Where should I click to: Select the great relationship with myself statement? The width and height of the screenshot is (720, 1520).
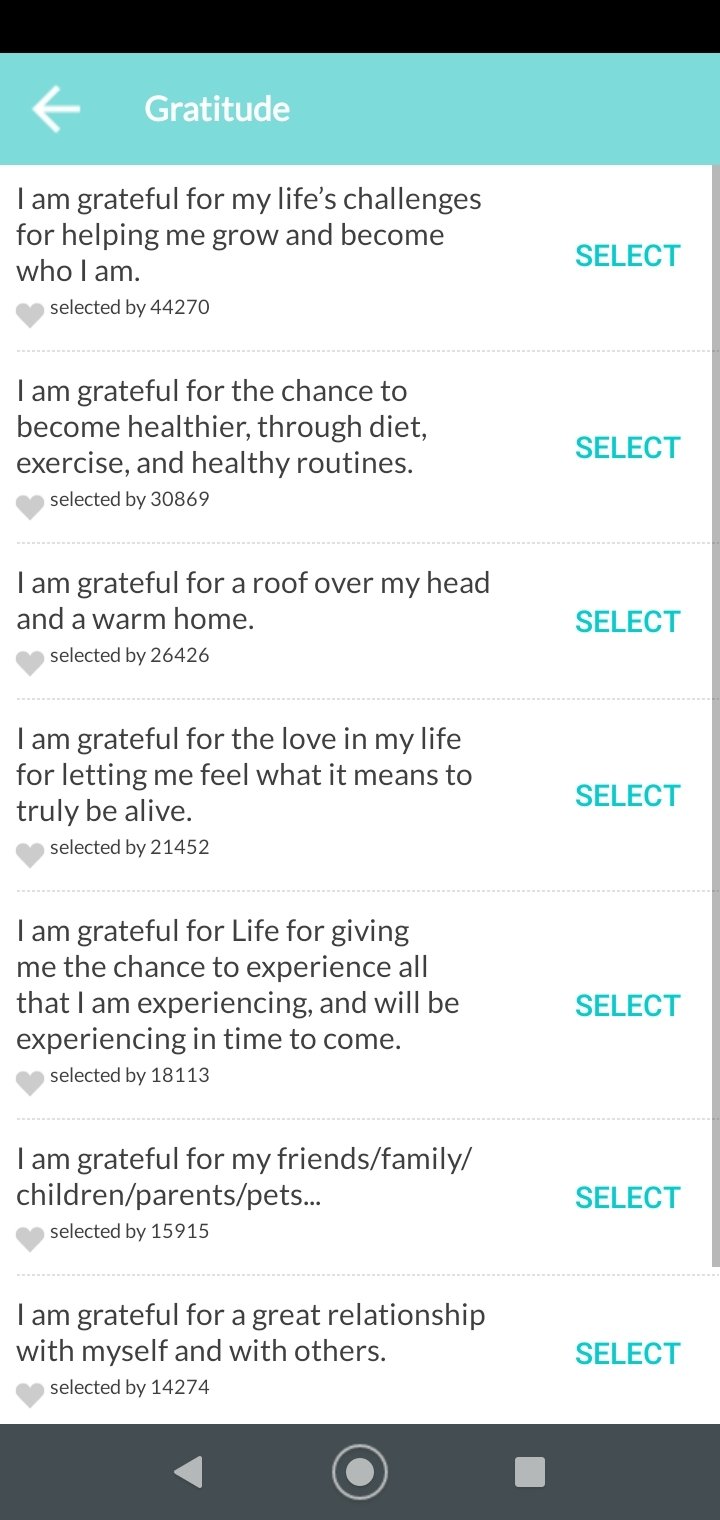[627, 1354]
